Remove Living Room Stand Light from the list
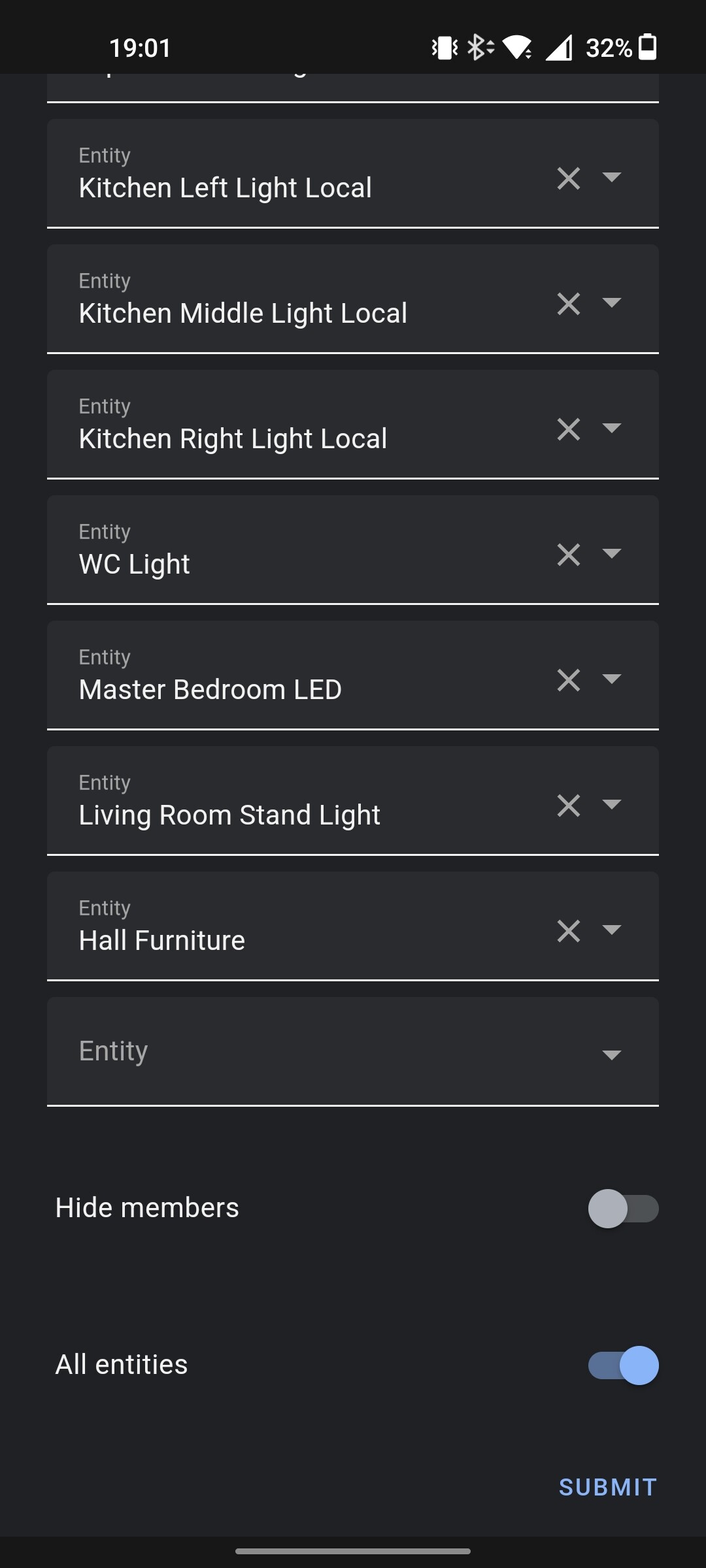Viewport: 706px width, 1568px height. click(x=568, y=806)
